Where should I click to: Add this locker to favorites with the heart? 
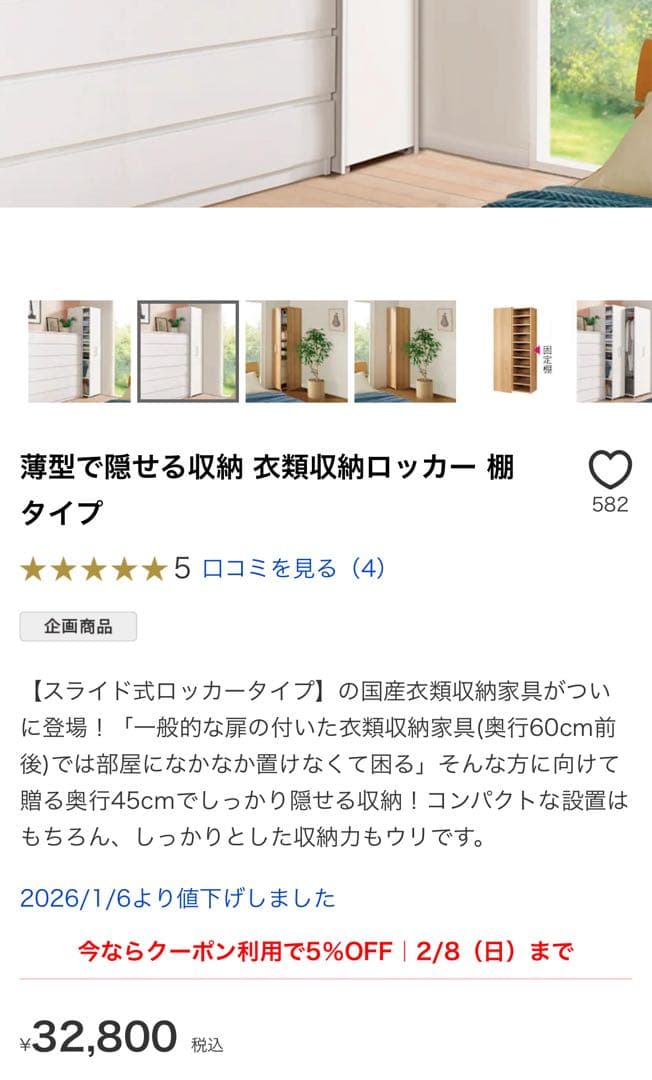click(610, 471)
